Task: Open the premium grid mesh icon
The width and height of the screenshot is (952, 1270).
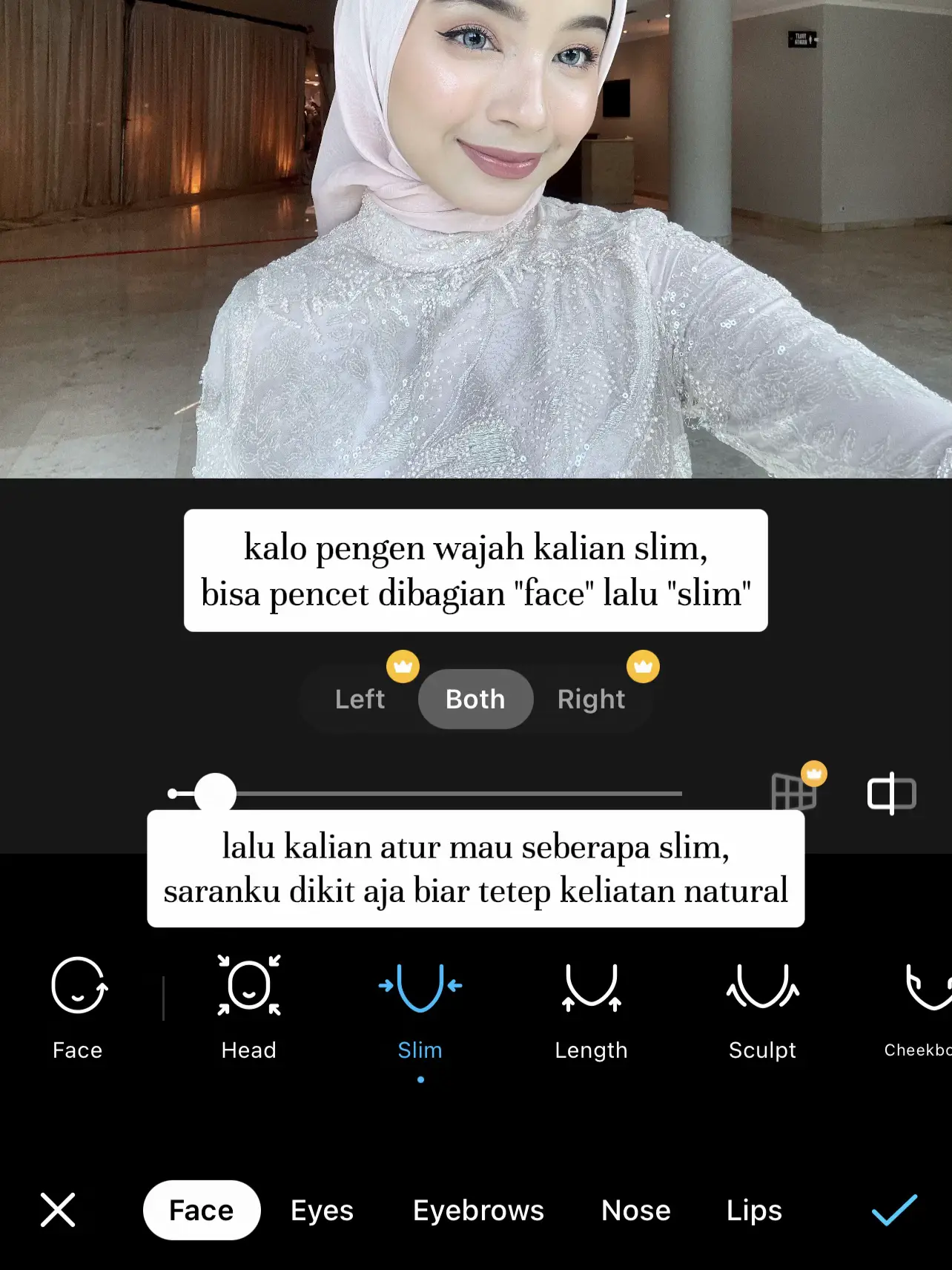Action: (793, 791)
